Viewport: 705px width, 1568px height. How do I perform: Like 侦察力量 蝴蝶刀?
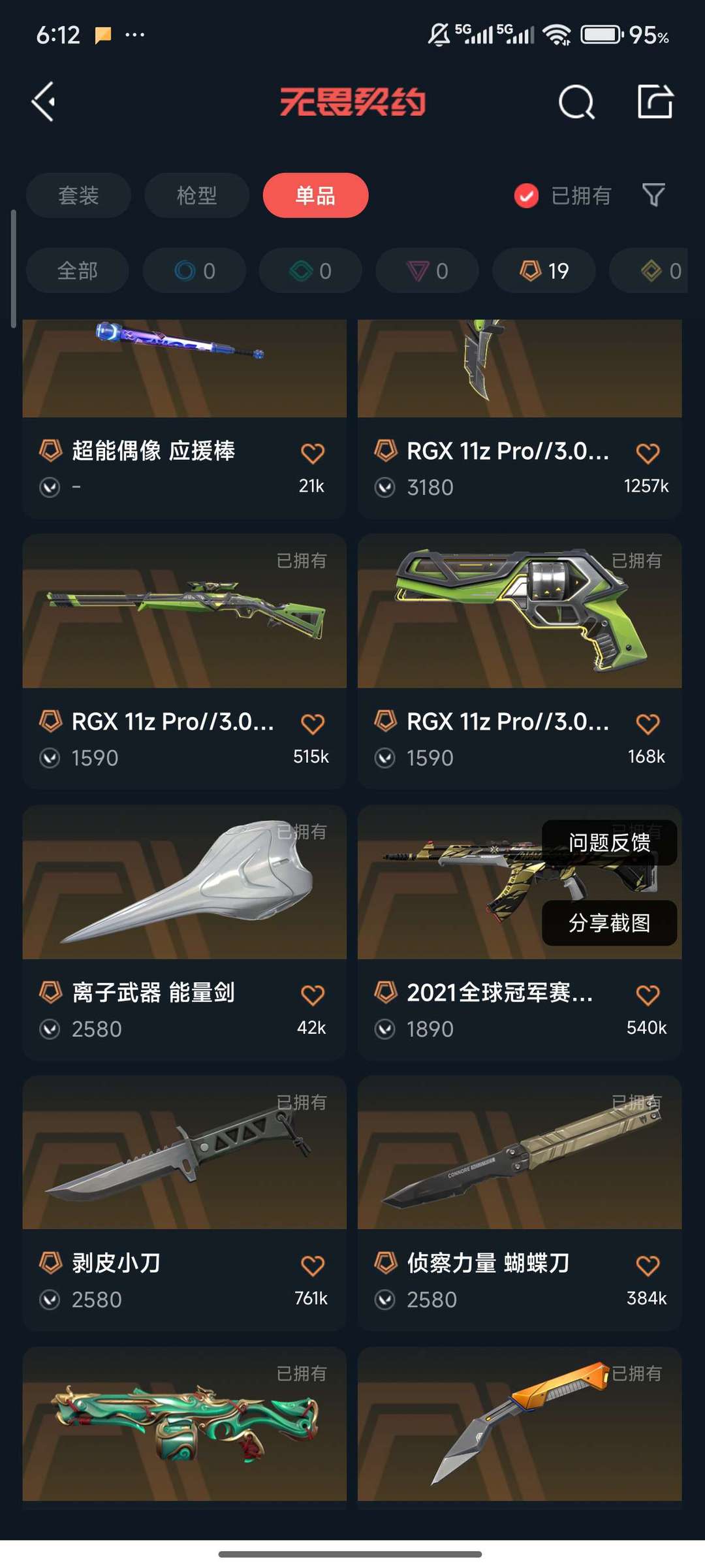pyautogui.click(x=648, y=1266)
